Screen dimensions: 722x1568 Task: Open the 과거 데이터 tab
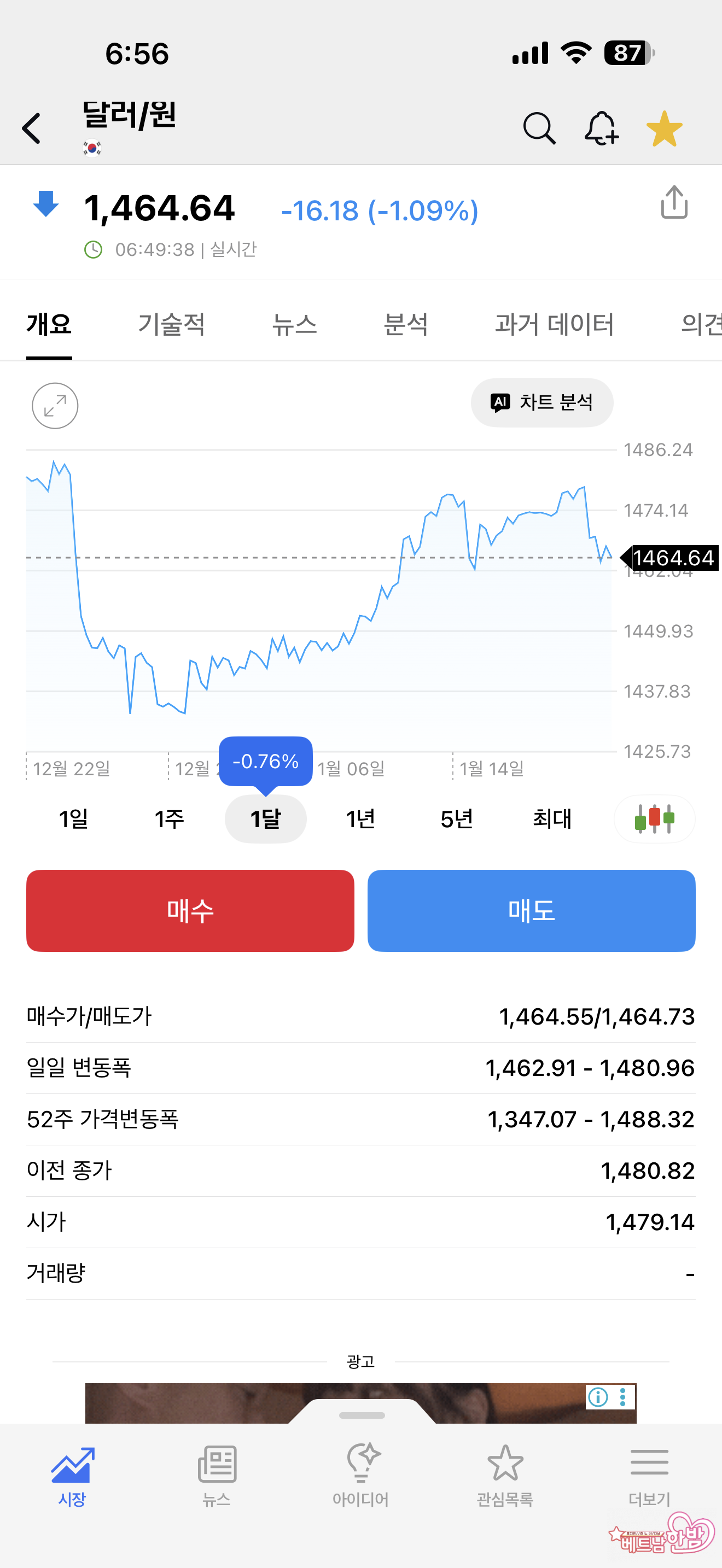554,324
